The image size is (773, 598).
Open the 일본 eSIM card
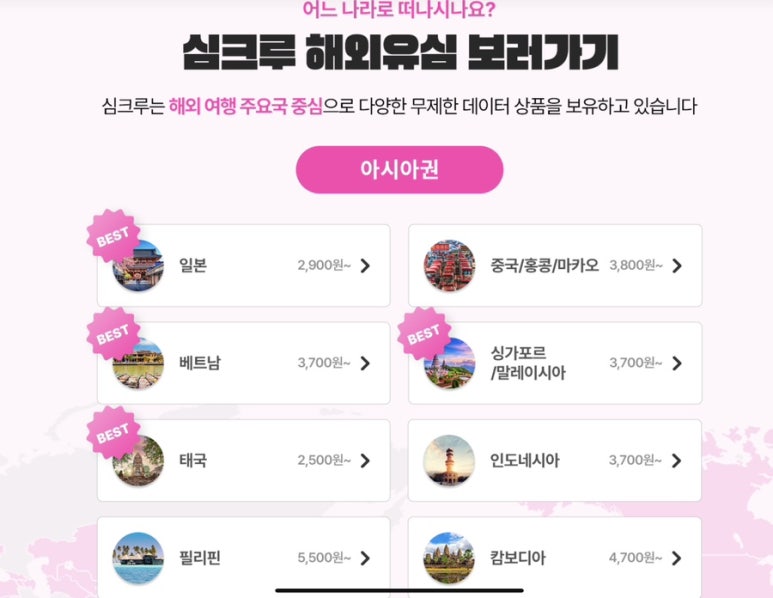(243, 265)
